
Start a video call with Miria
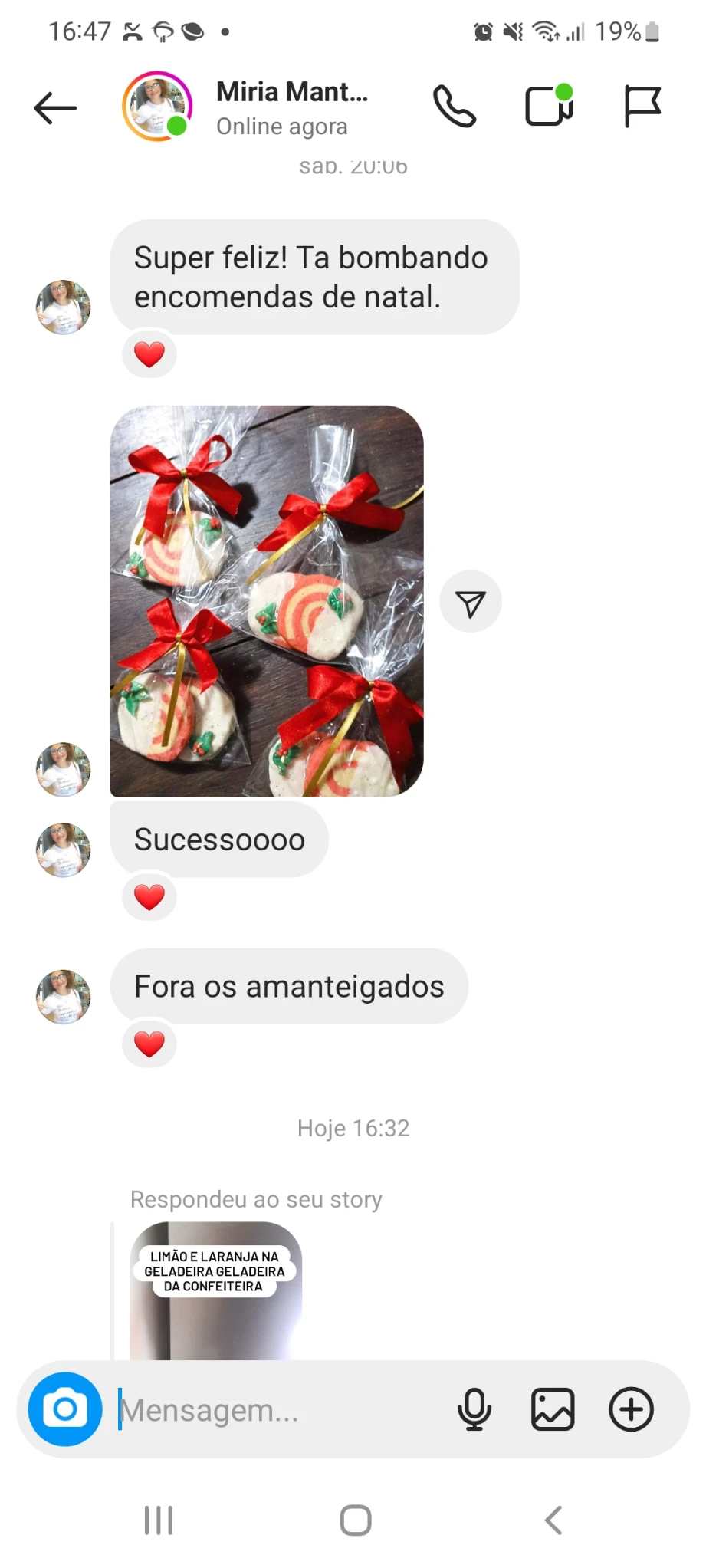tap(548, 107)
